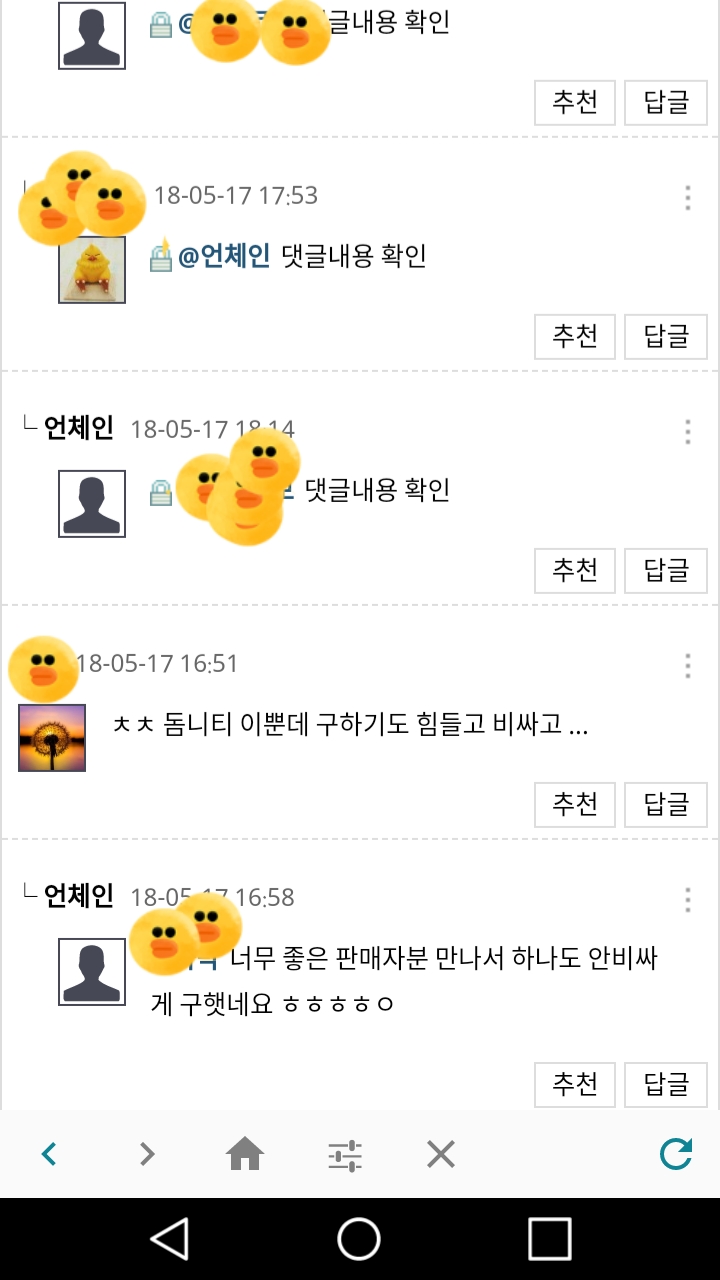Go back using the browser's left arrow

[49, 1155]
